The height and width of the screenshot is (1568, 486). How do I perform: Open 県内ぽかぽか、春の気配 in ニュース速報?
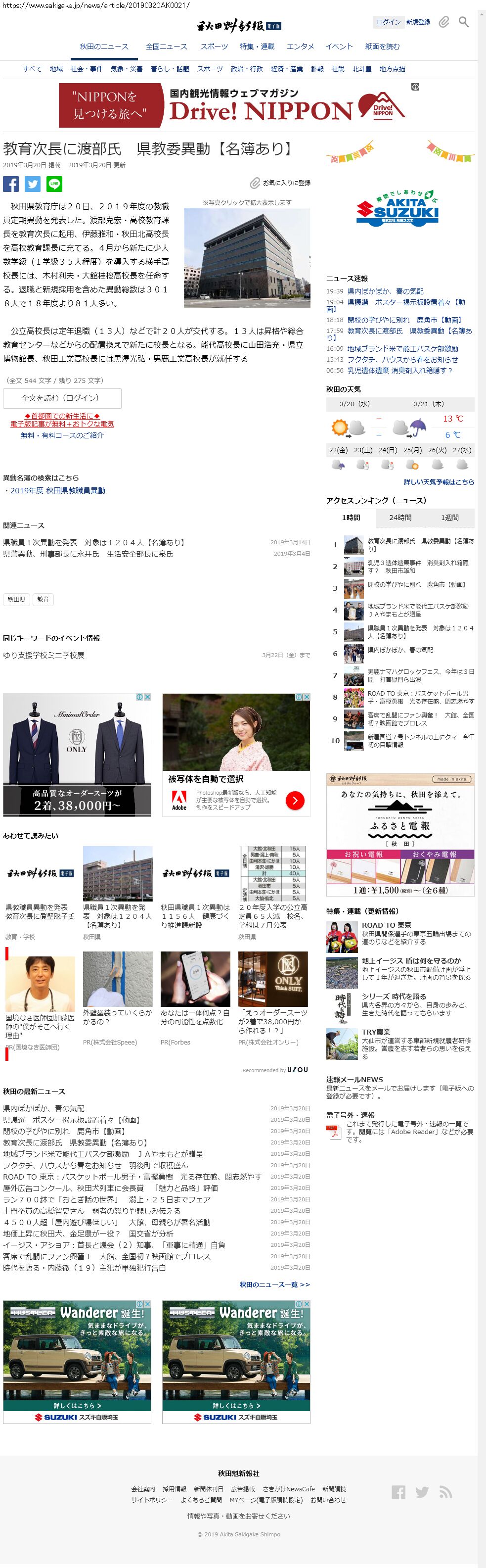click(x=386, y=291)
